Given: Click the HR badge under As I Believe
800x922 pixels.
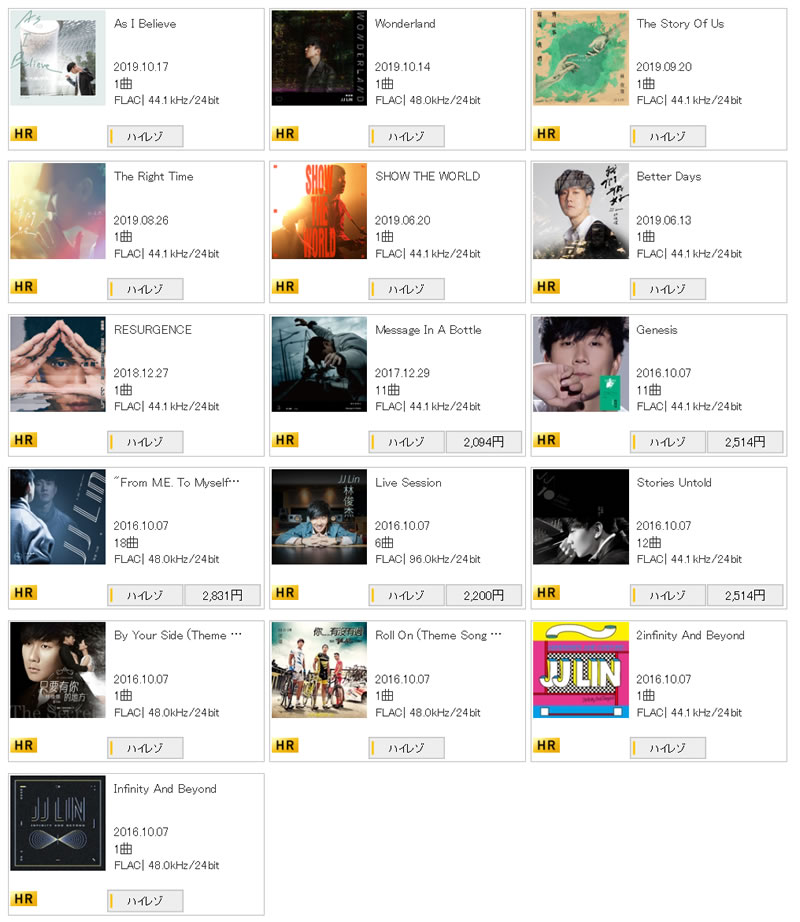Looking at the screenshot, I should click(x=23, y=133).
